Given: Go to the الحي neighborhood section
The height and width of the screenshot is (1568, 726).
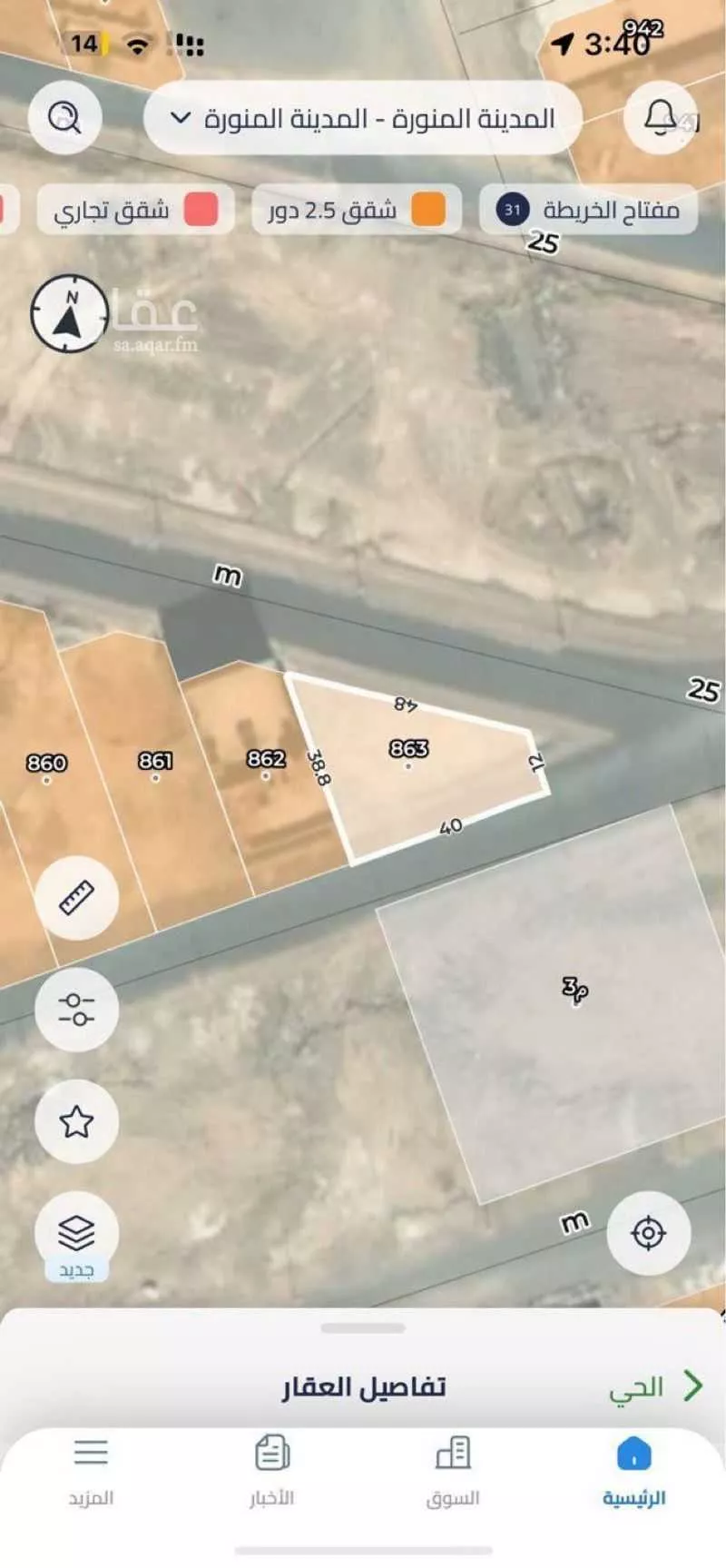Looking at the screenshot, I should (655, 1386).
